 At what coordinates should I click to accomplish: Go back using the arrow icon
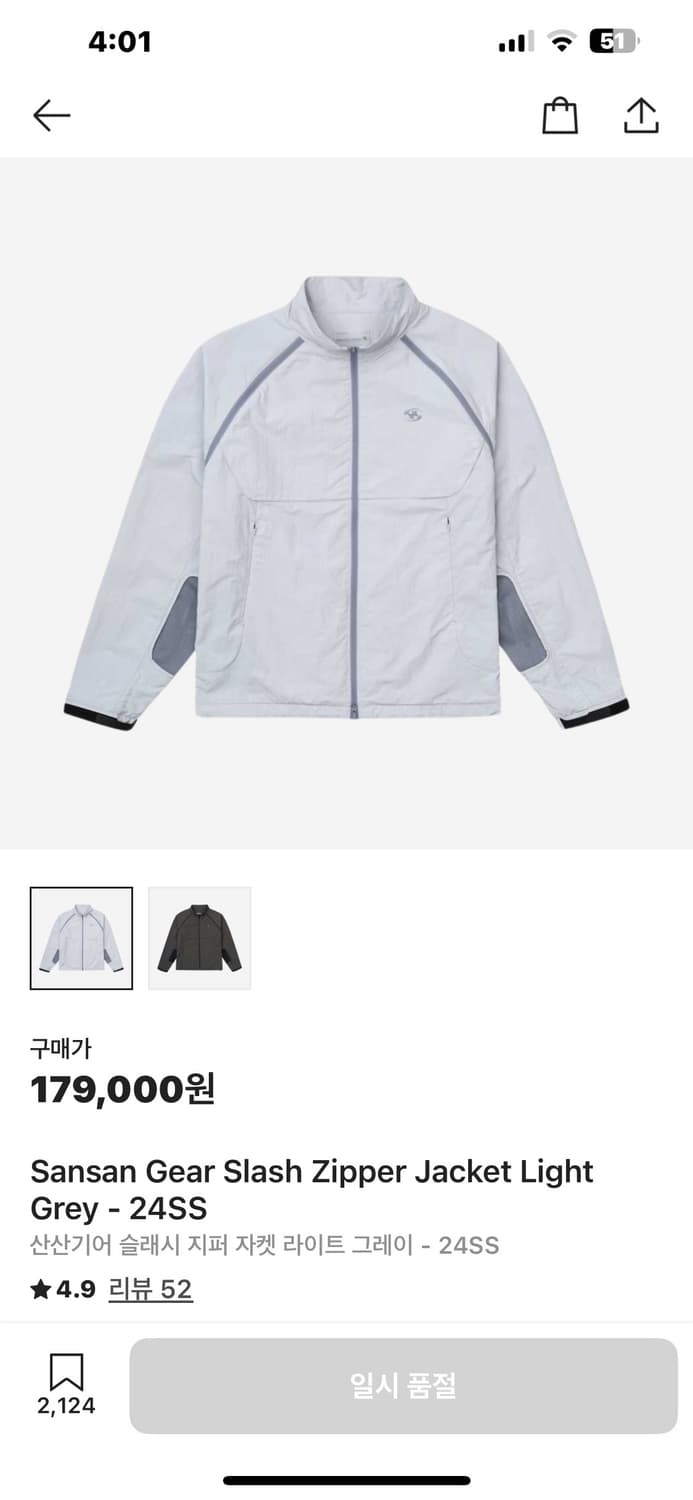[x=51, y=116]
